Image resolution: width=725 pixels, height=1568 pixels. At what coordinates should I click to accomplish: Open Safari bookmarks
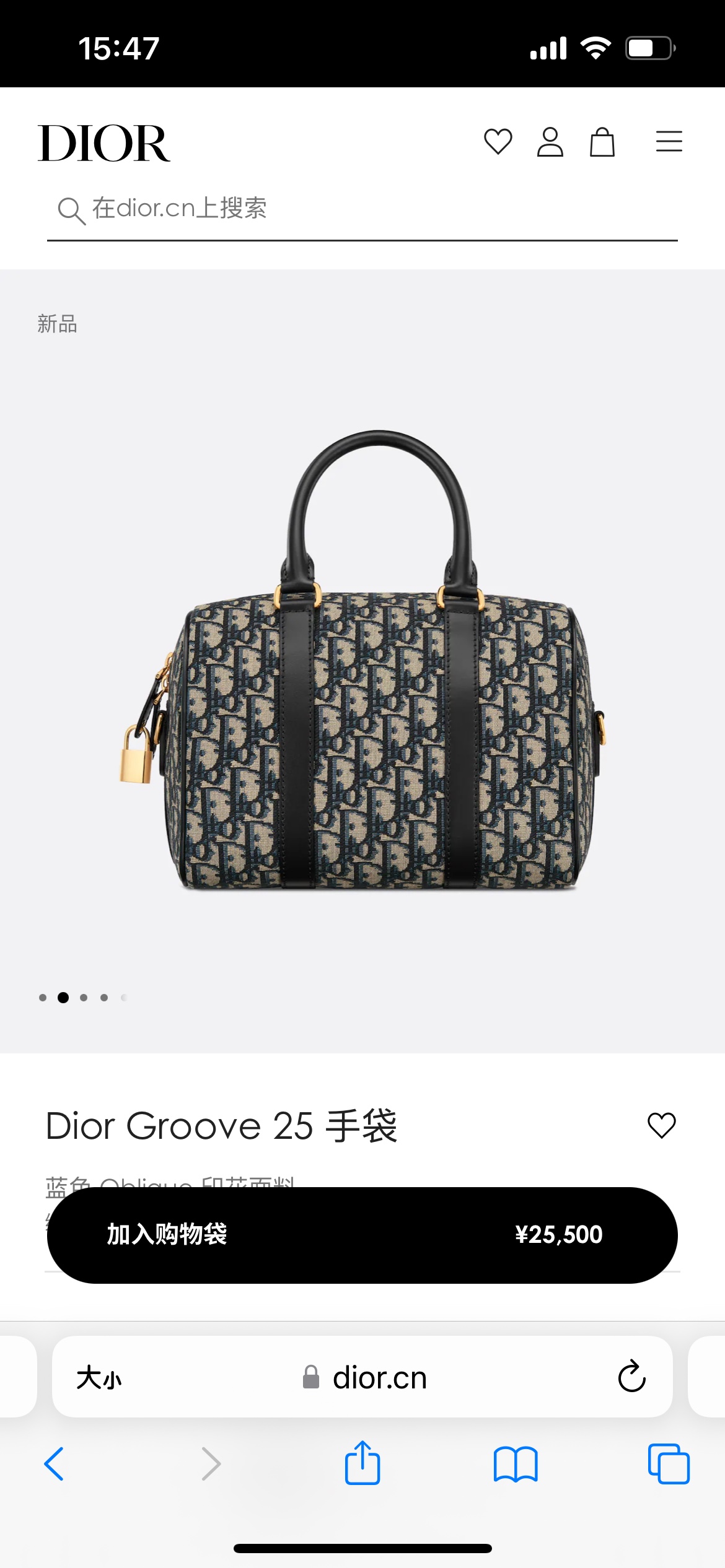[x=516, y=1464]
